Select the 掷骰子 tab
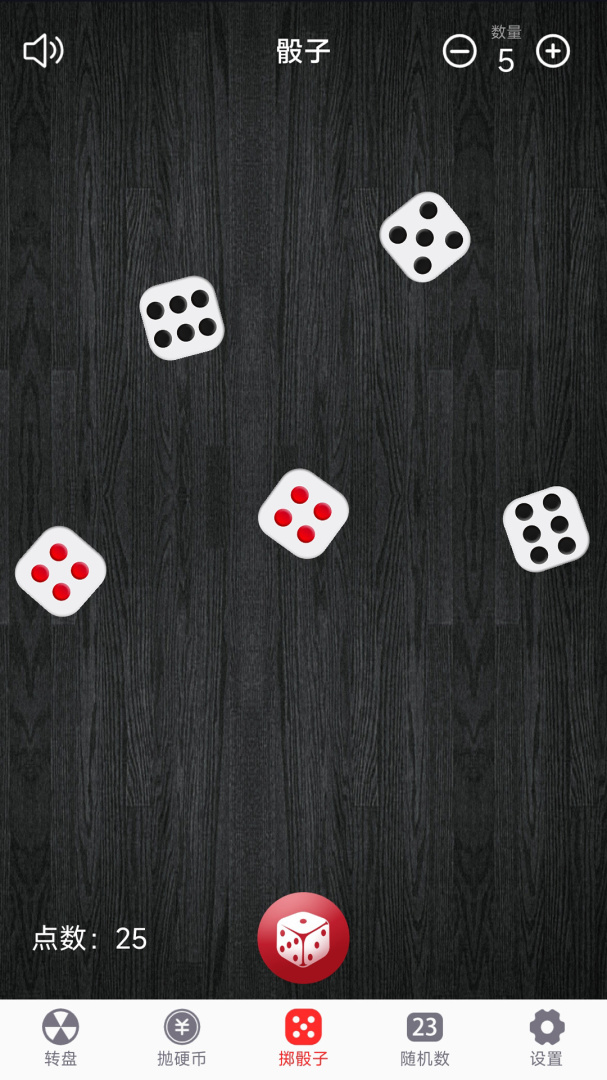Screen dimensions: 607x1080 (x=303, y=1038)
